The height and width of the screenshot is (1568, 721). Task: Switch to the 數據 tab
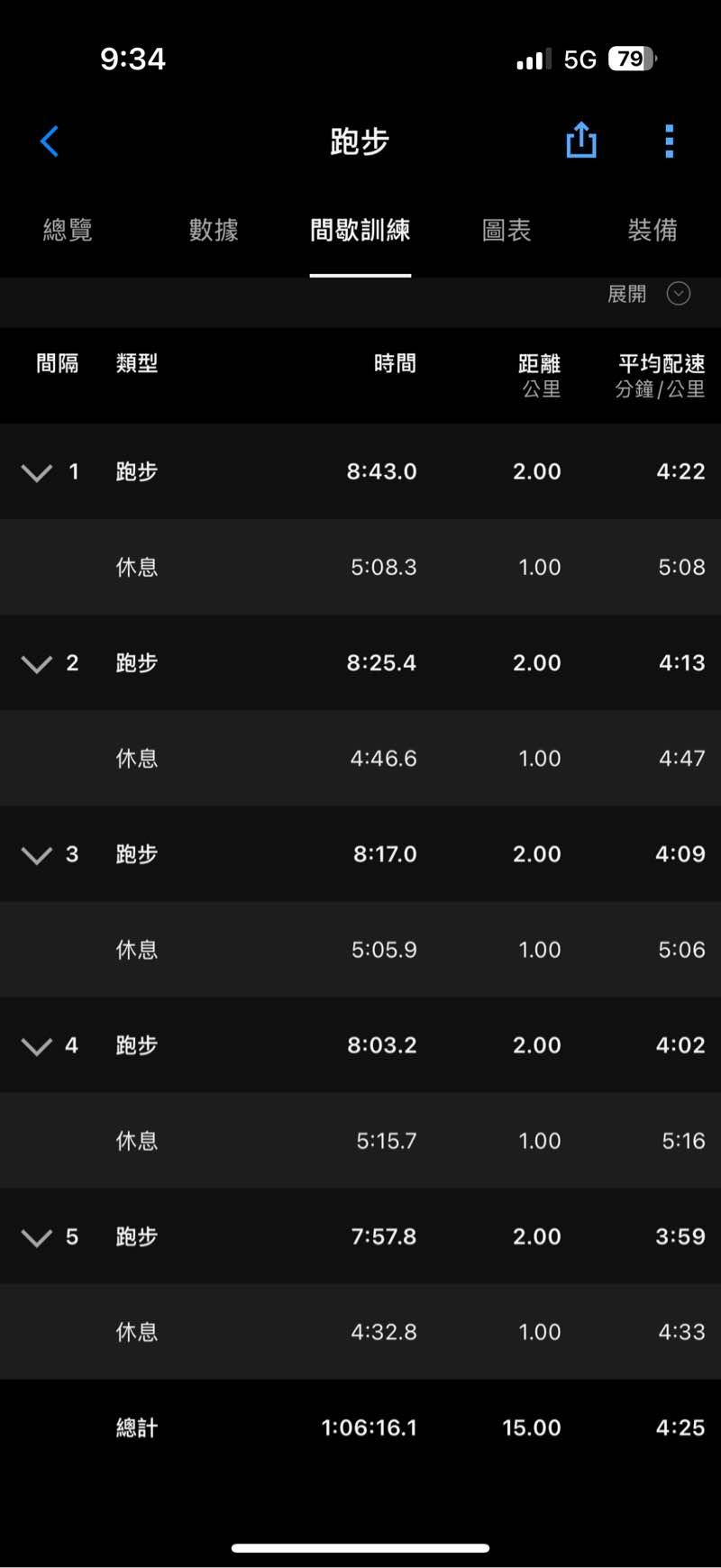coord(214,230)
